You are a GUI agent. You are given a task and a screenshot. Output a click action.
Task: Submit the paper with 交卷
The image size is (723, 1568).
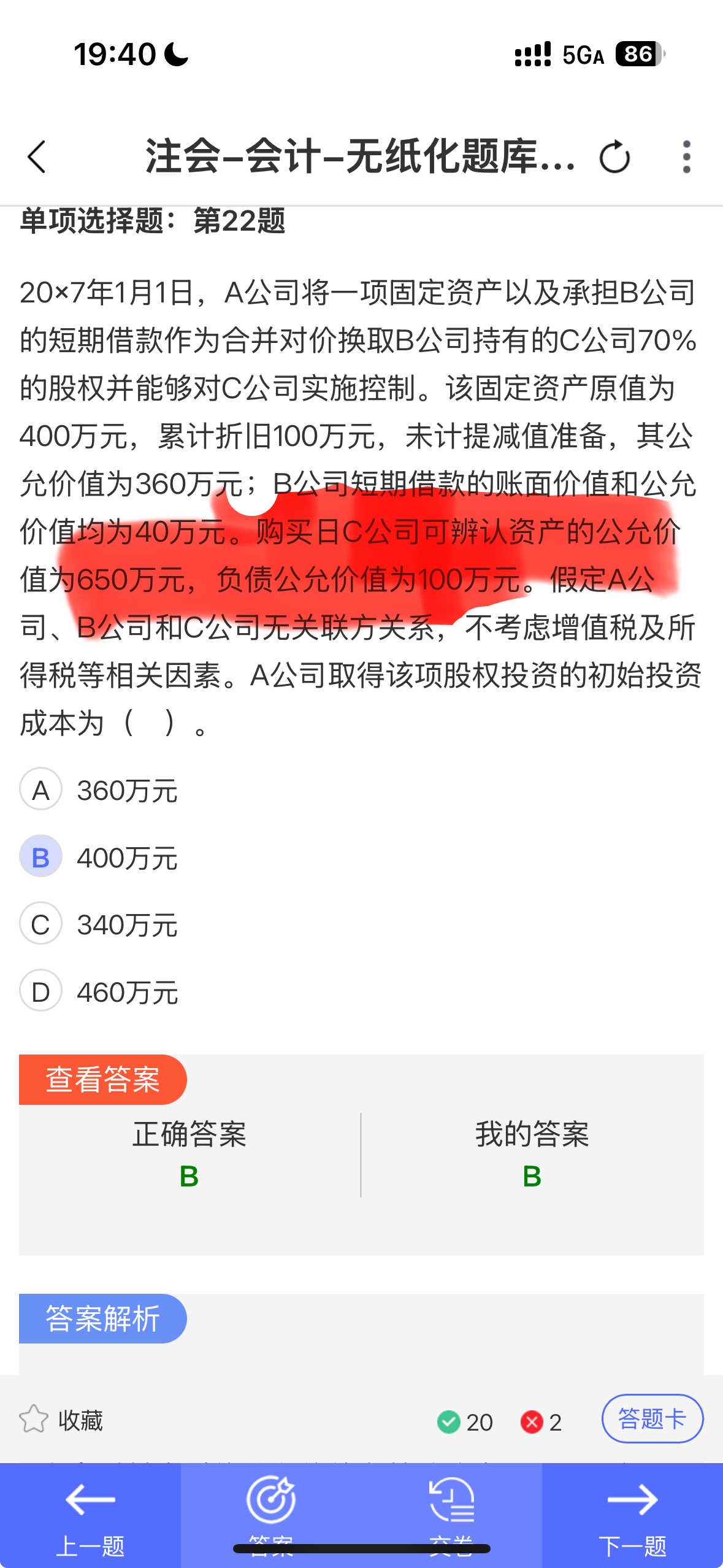pos(451,1512)
